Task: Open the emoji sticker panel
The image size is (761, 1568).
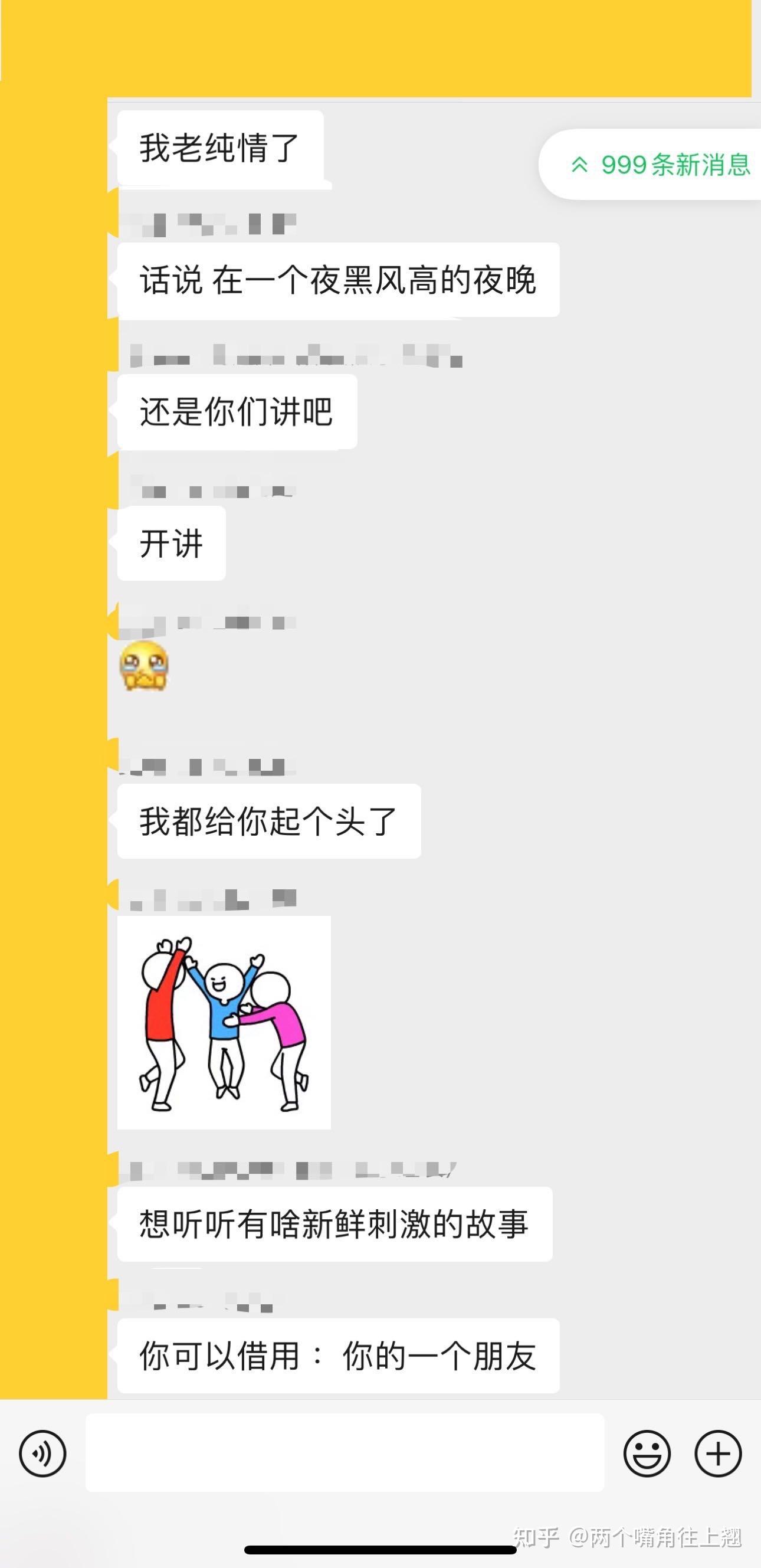Action: 647,1454
